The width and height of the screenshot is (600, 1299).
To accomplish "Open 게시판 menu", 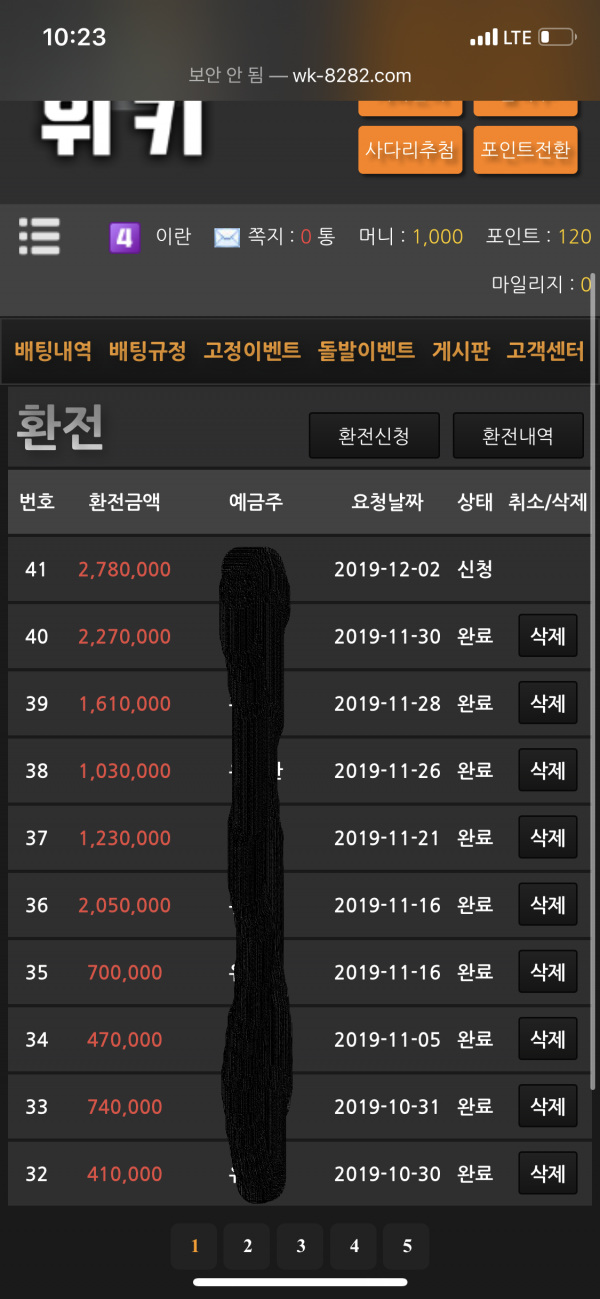I will pos(460,351).
